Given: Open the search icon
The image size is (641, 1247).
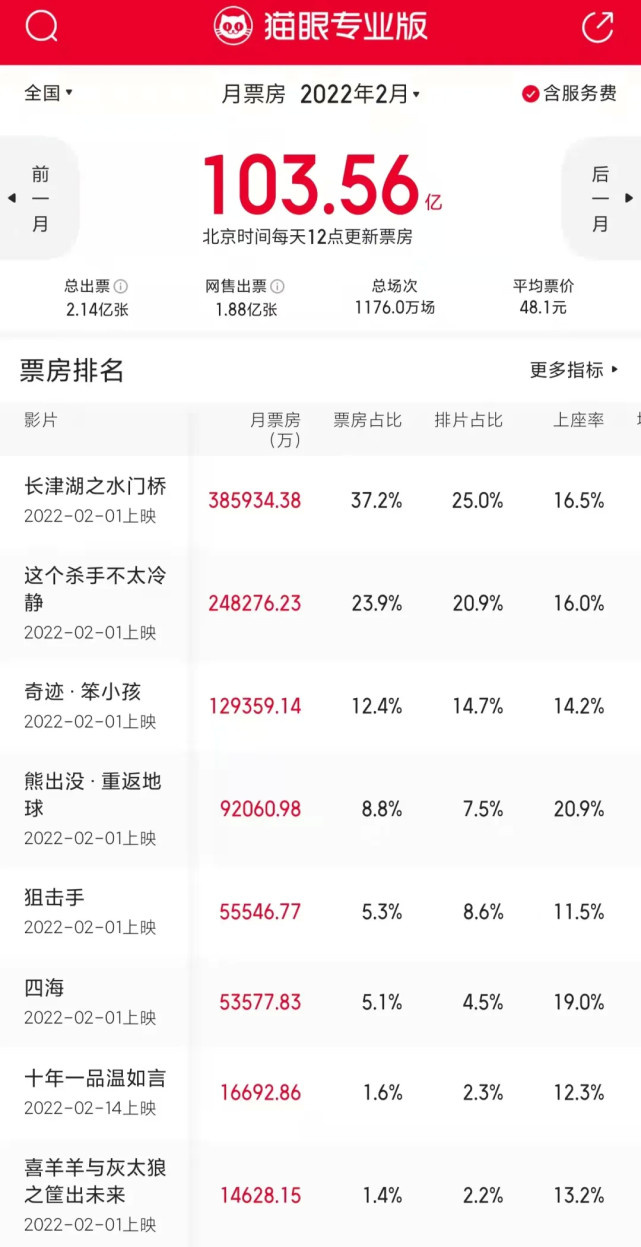Looking at the screenshot, I should pyautogui.click(x=41, y=27).
